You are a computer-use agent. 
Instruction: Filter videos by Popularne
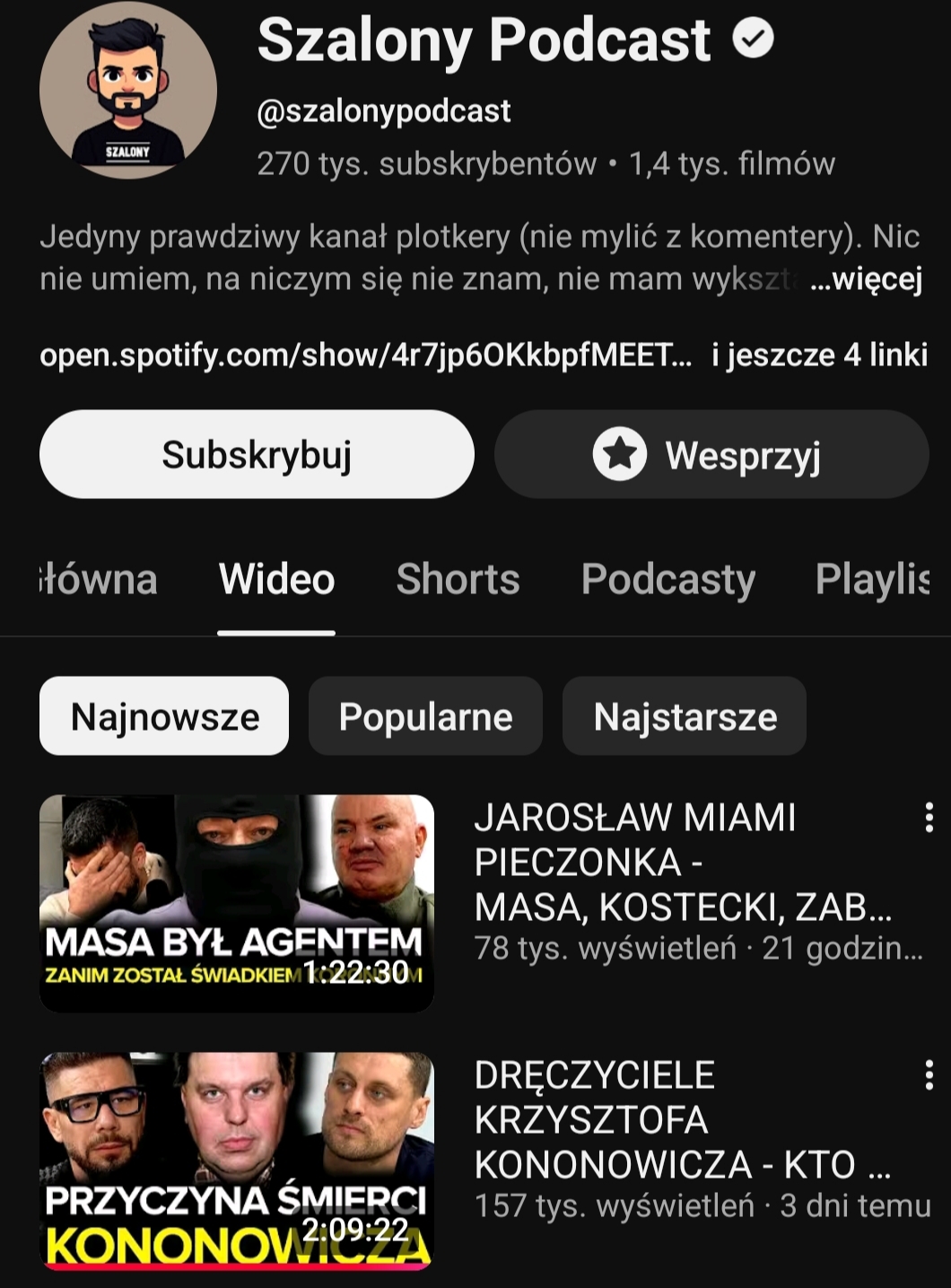coord(425,716)
